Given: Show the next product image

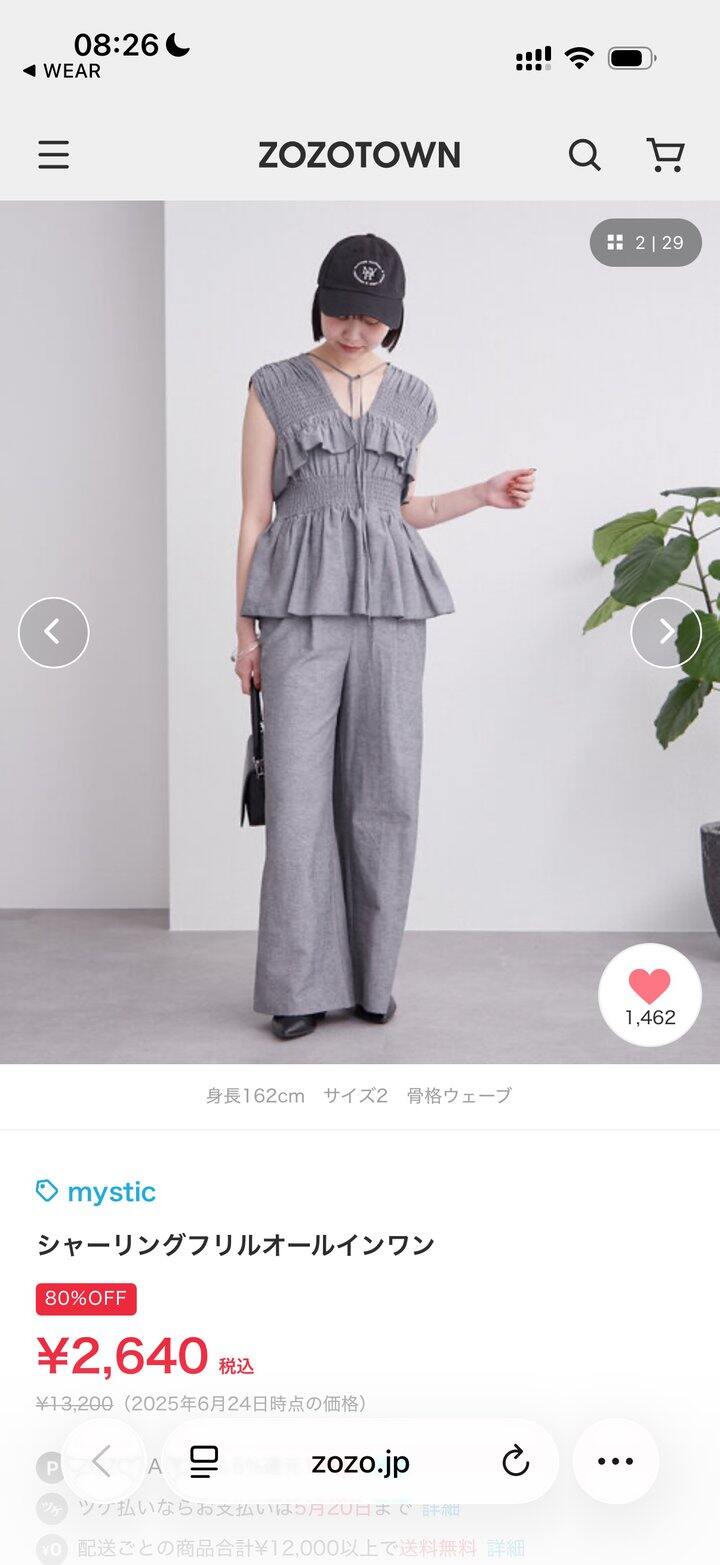Looking at the screenshot, I should tap(665, 632).
